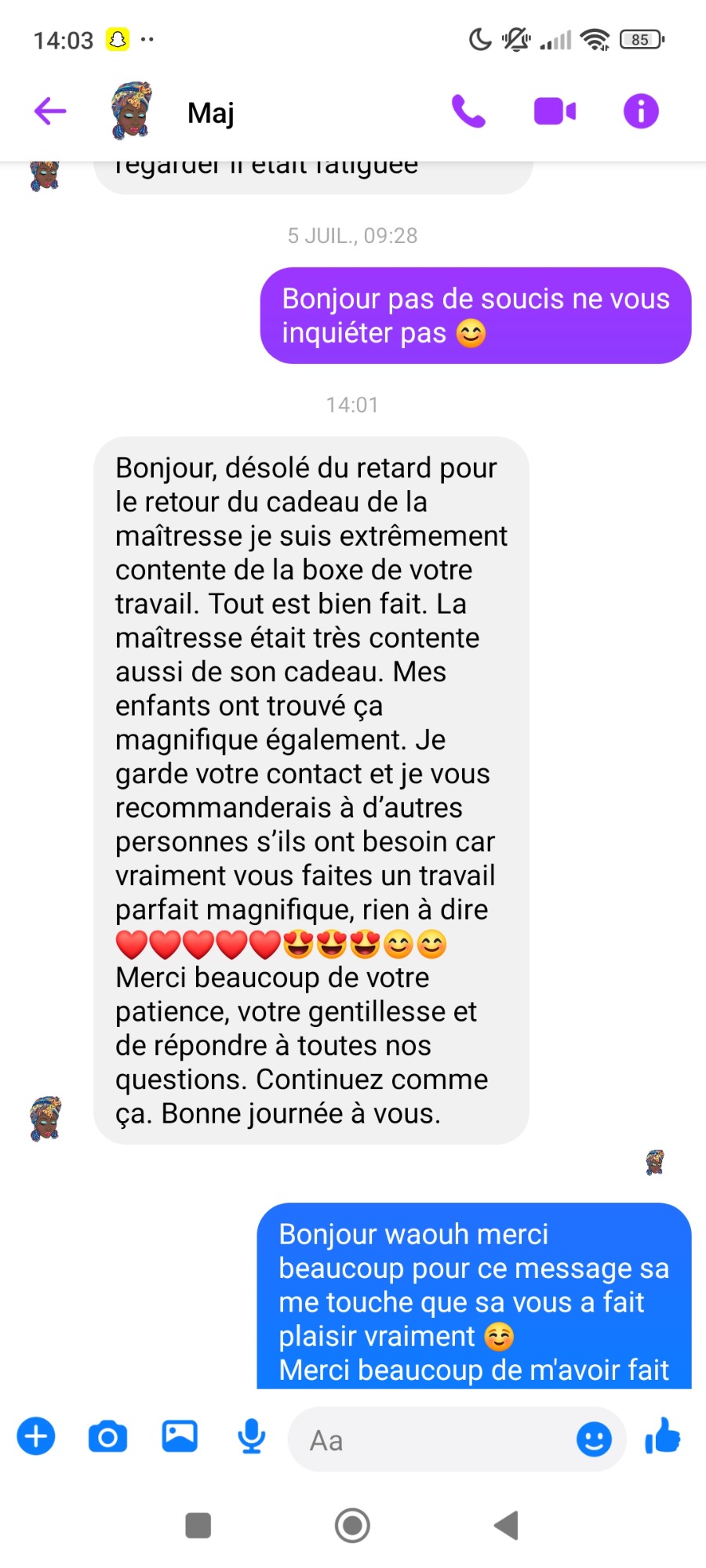Screen dimensions: 706x1568
Task: Open the camera to take a photo
Action: pyautogui.click(x=107, y=1436)
